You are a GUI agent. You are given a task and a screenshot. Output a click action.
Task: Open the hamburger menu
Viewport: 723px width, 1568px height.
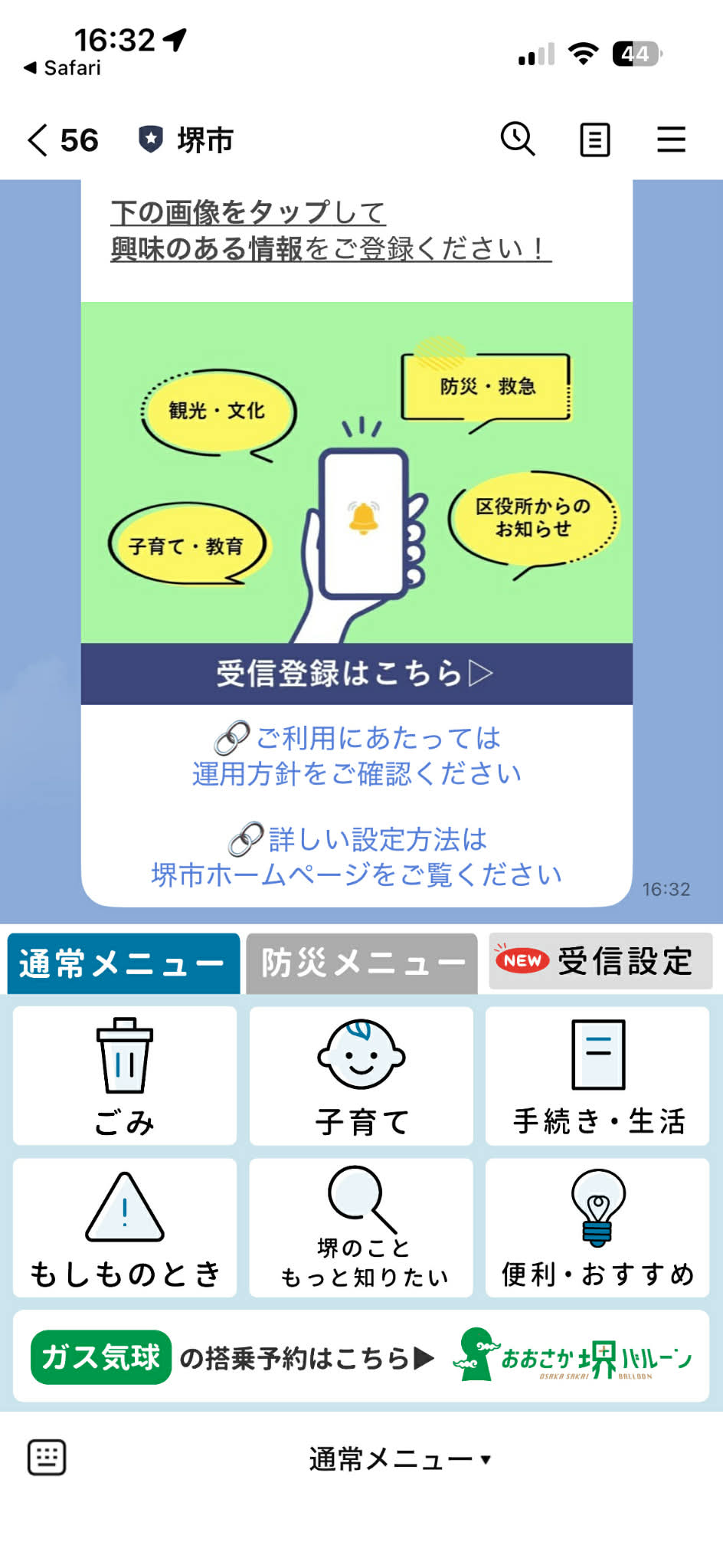(x=671, y=140)
